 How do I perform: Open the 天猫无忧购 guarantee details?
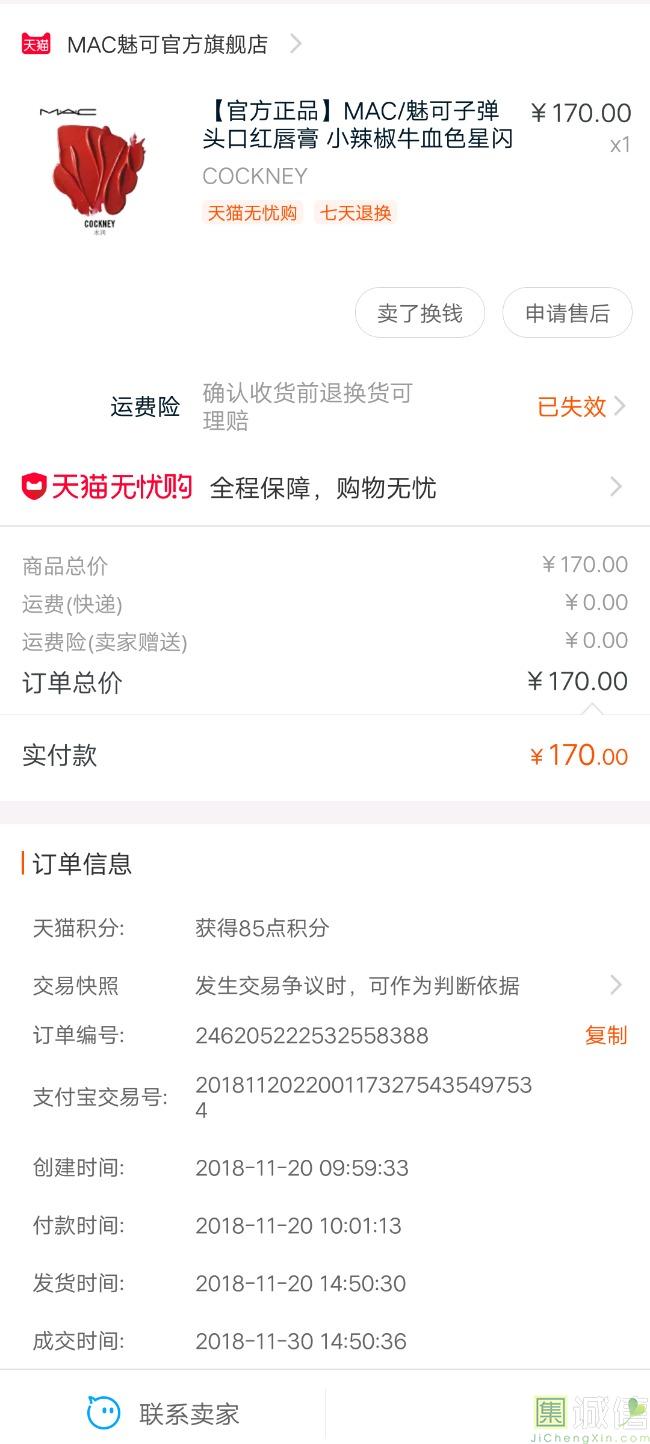(325, 487)
